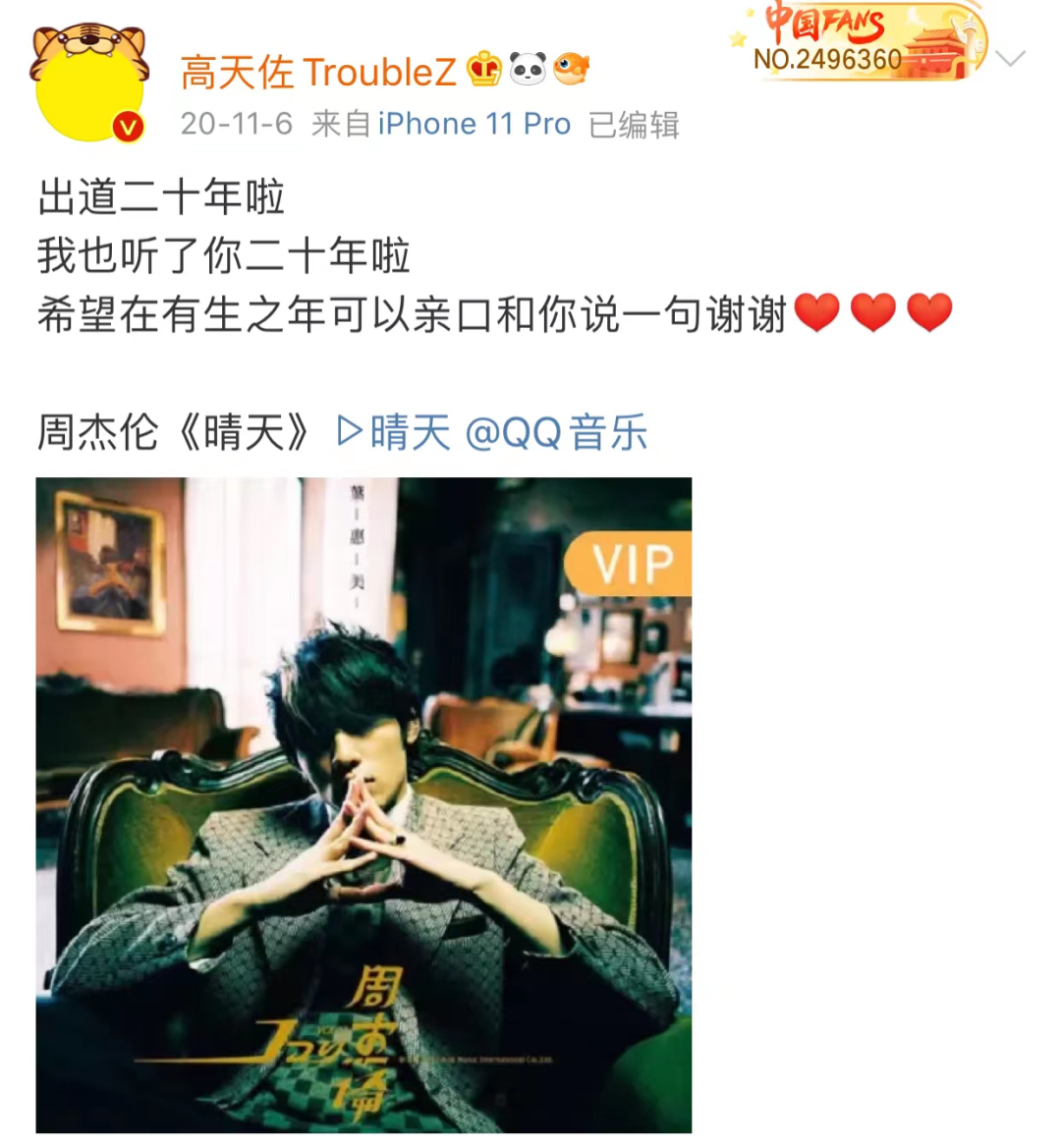Open the 周杰伦 album cover image

coord(363,804)
